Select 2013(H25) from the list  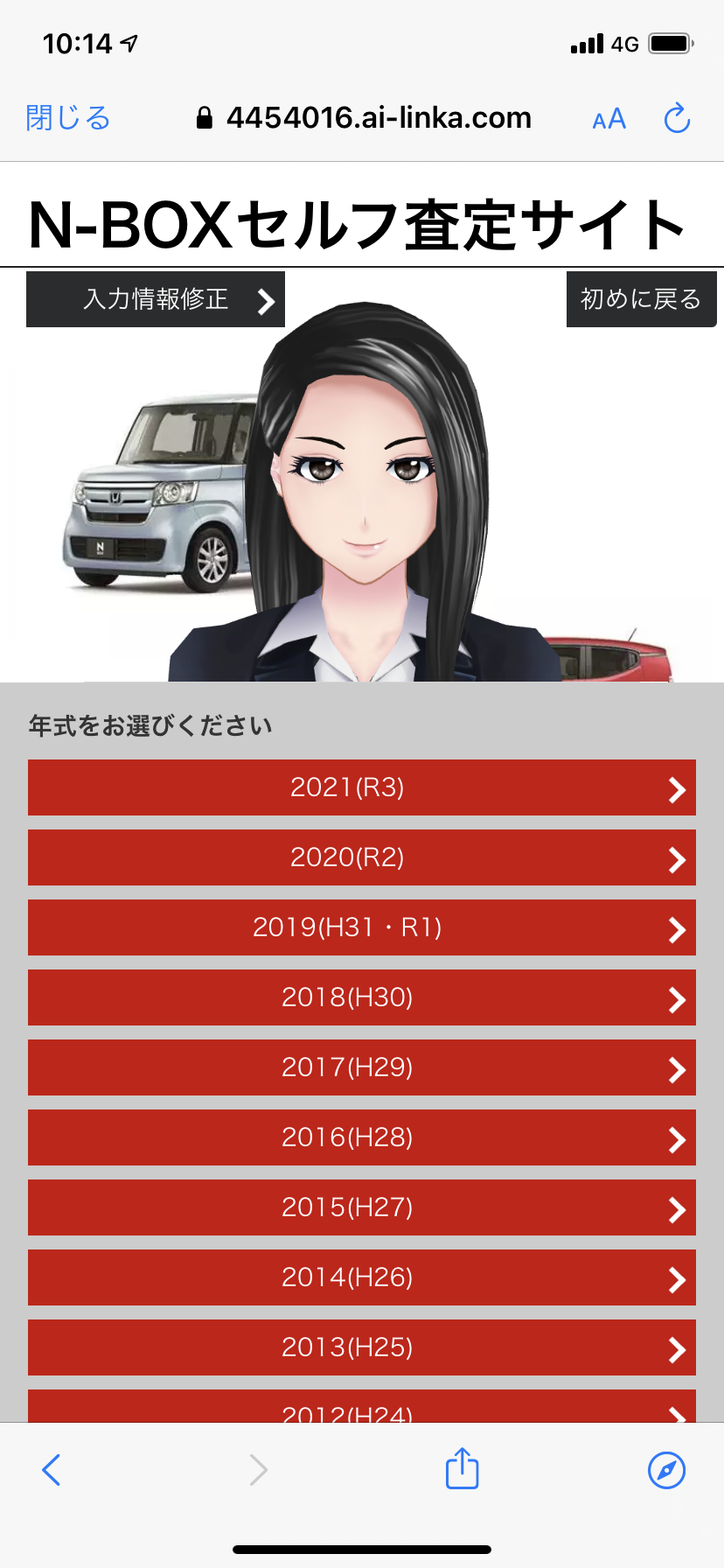click(x=362, y=1347)
